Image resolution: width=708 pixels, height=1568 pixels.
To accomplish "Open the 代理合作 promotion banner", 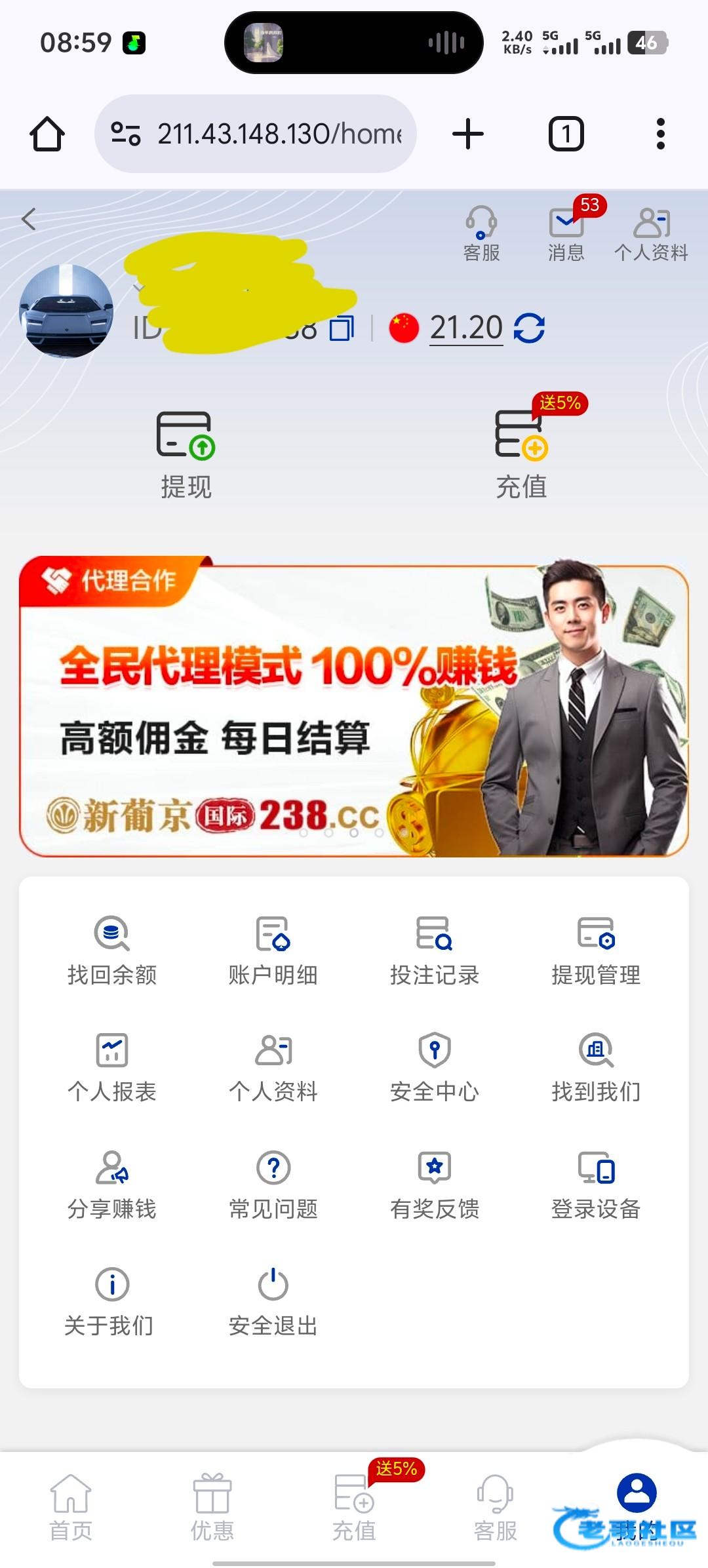I will pos(354,707).
